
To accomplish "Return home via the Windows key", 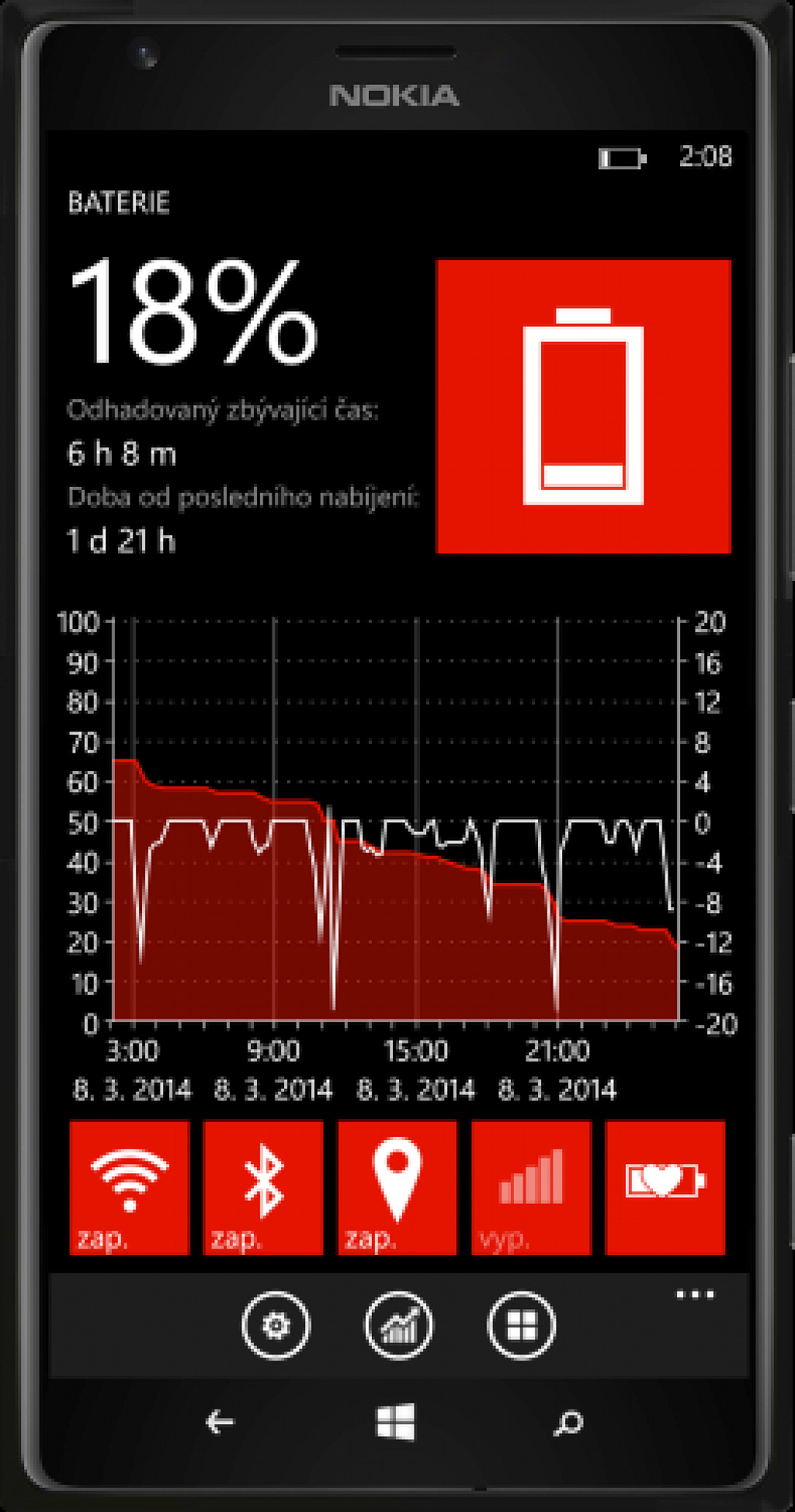I will (x=396, y=1422).
